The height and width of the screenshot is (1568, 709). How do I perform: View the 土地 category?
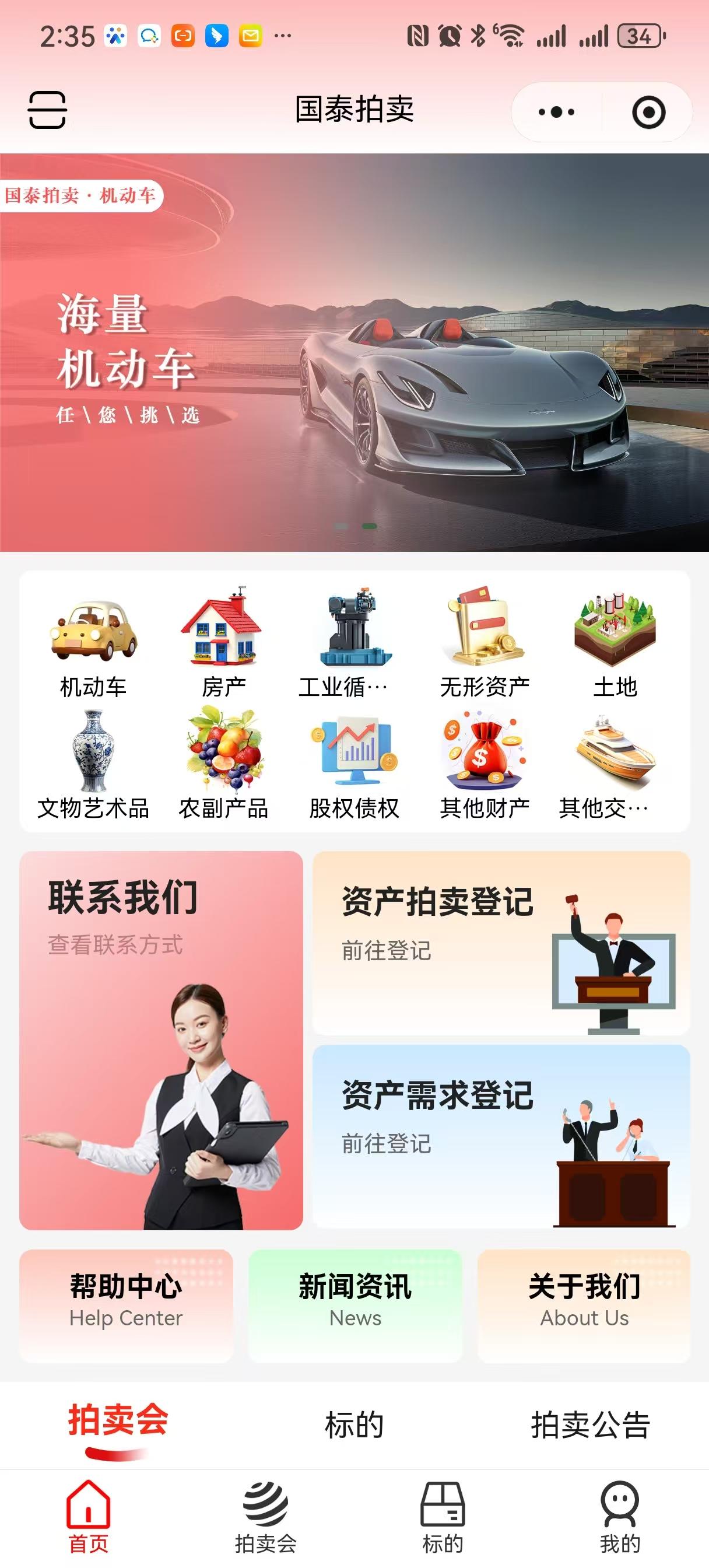pyautogui.click(x=615, y=643)
